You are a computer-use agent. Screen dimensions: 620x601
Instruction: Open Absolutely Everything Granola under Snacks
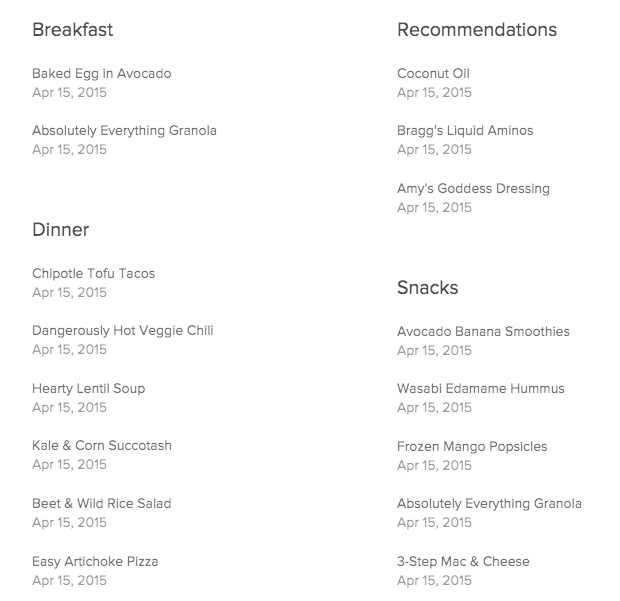tap(489, 504)
